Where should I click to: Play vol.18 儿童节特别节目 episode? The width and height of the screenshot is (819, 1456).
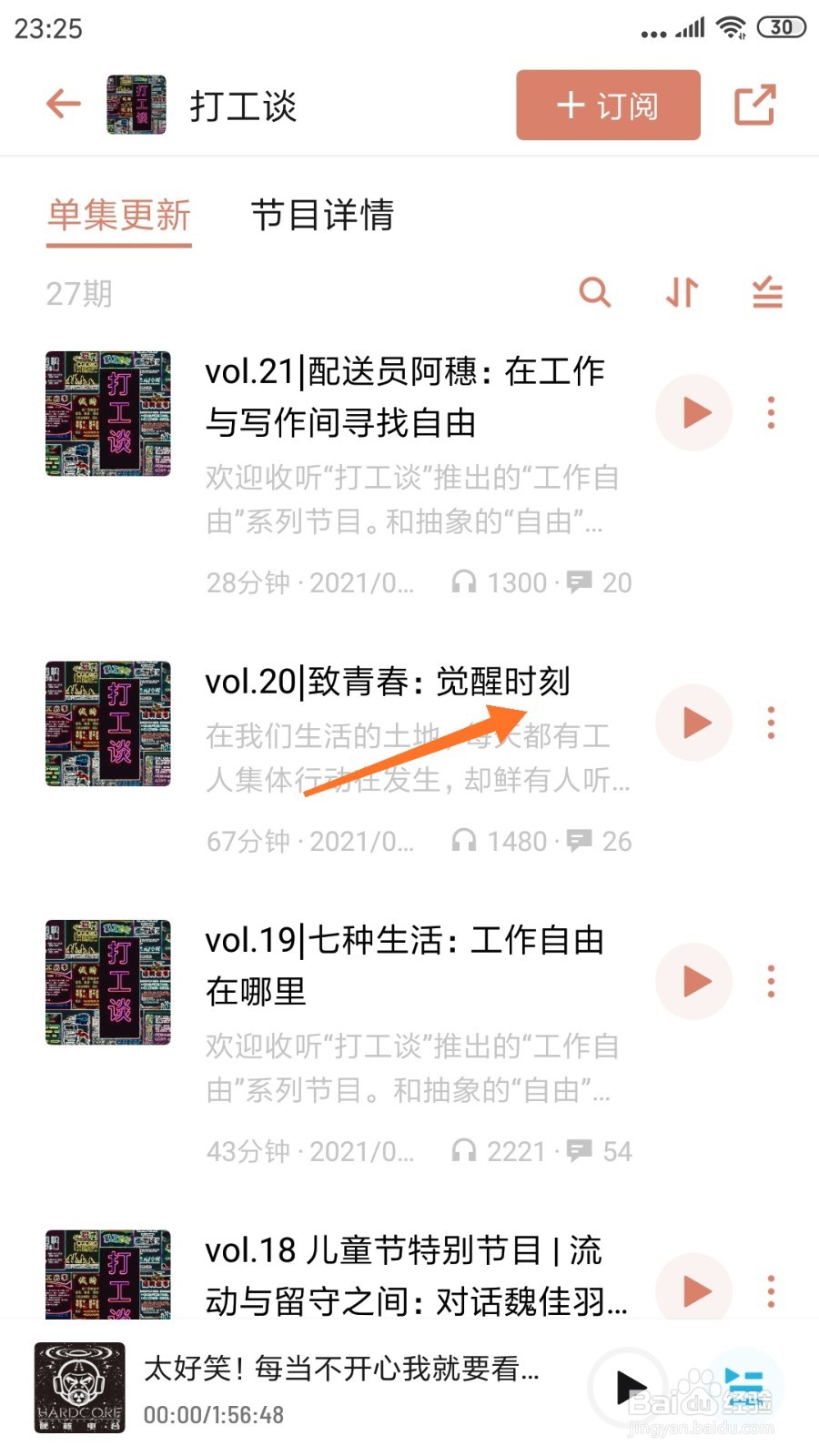click(694, 1290)
